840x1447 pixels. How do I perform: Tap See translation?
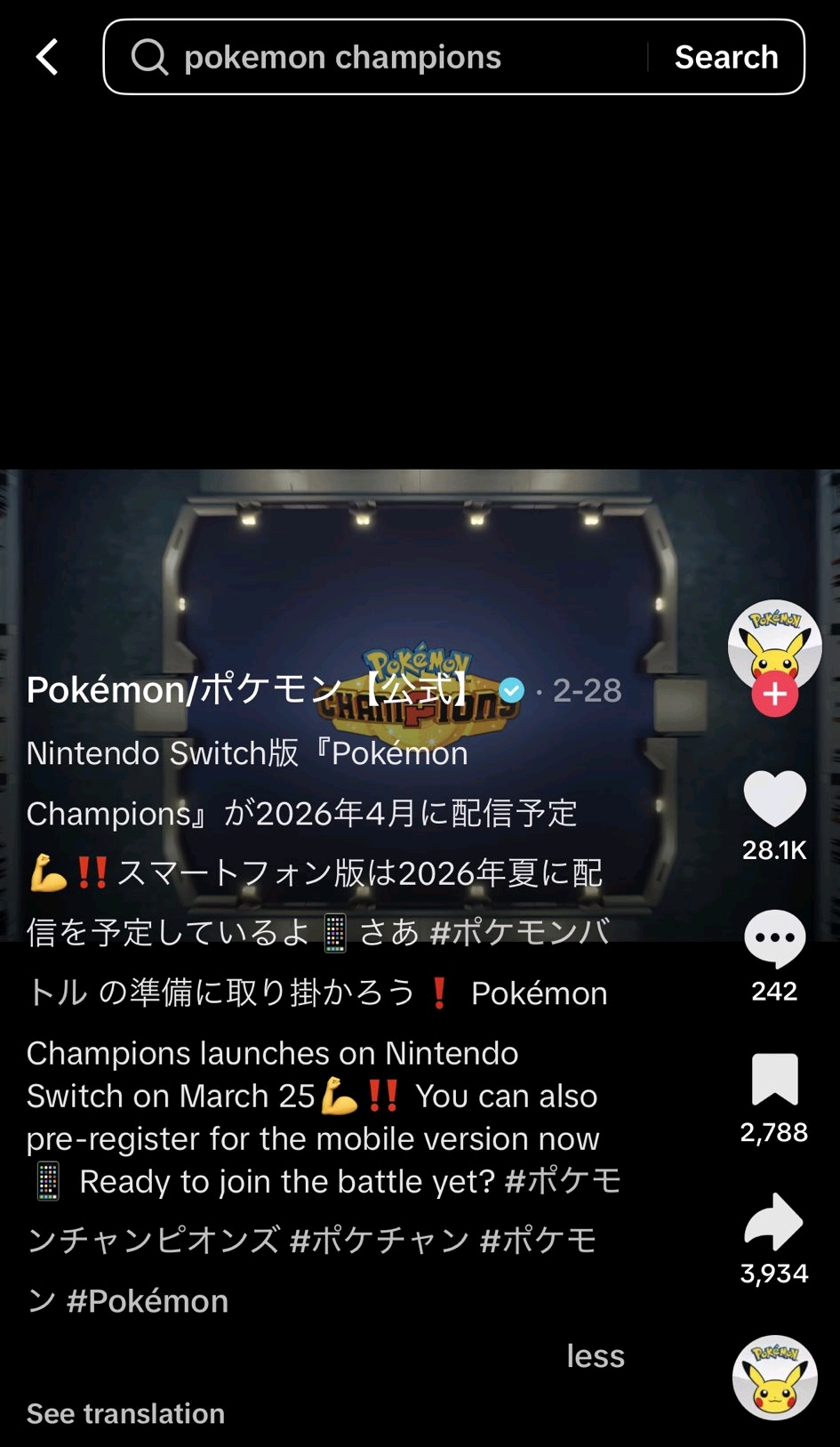[x=125, y=1413]
